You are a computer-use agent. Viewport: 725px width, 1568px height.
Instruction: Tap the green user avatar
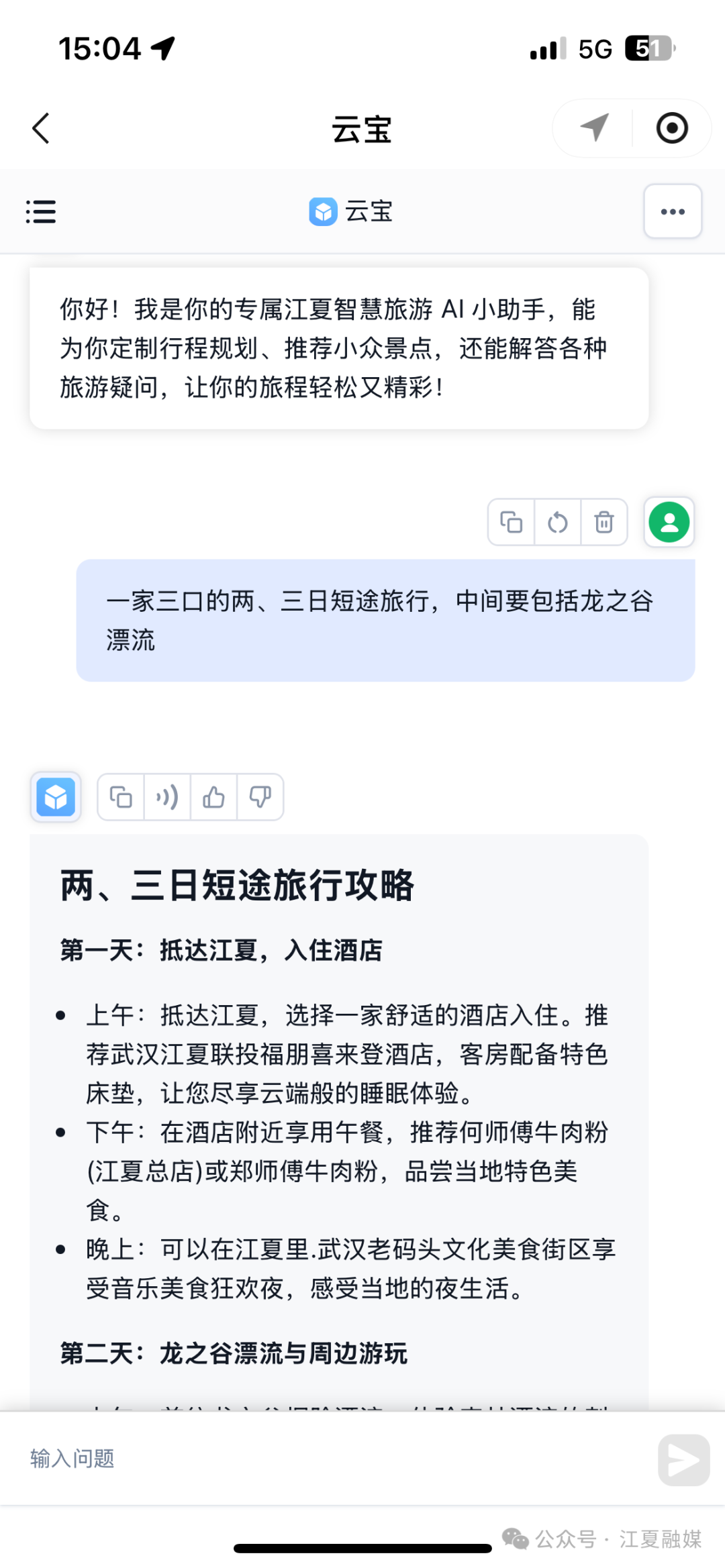669,522
